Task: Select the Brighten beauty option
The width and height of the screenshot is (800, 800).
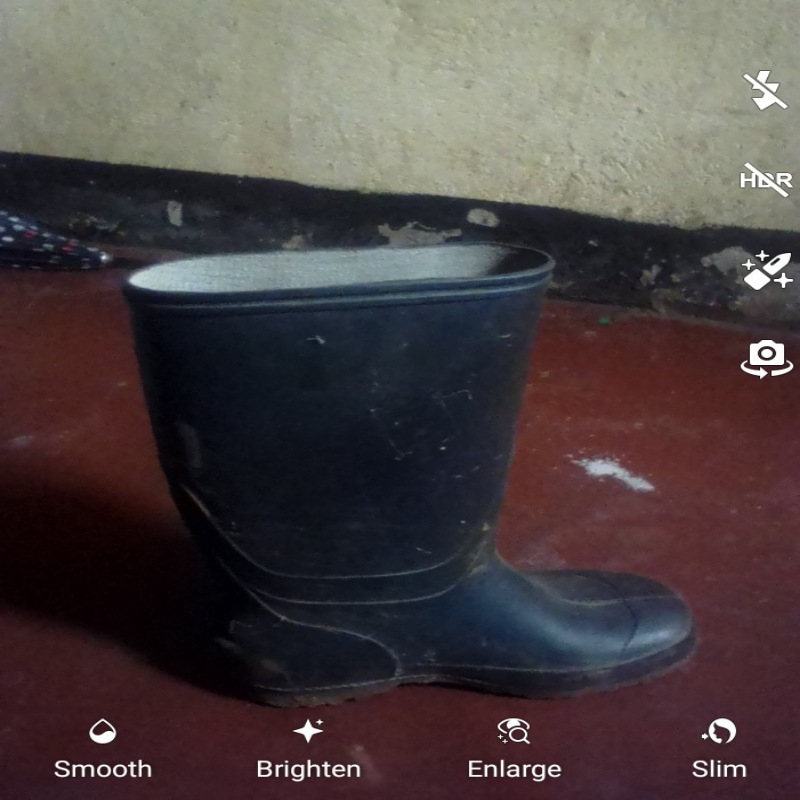Action: [308, 750]
